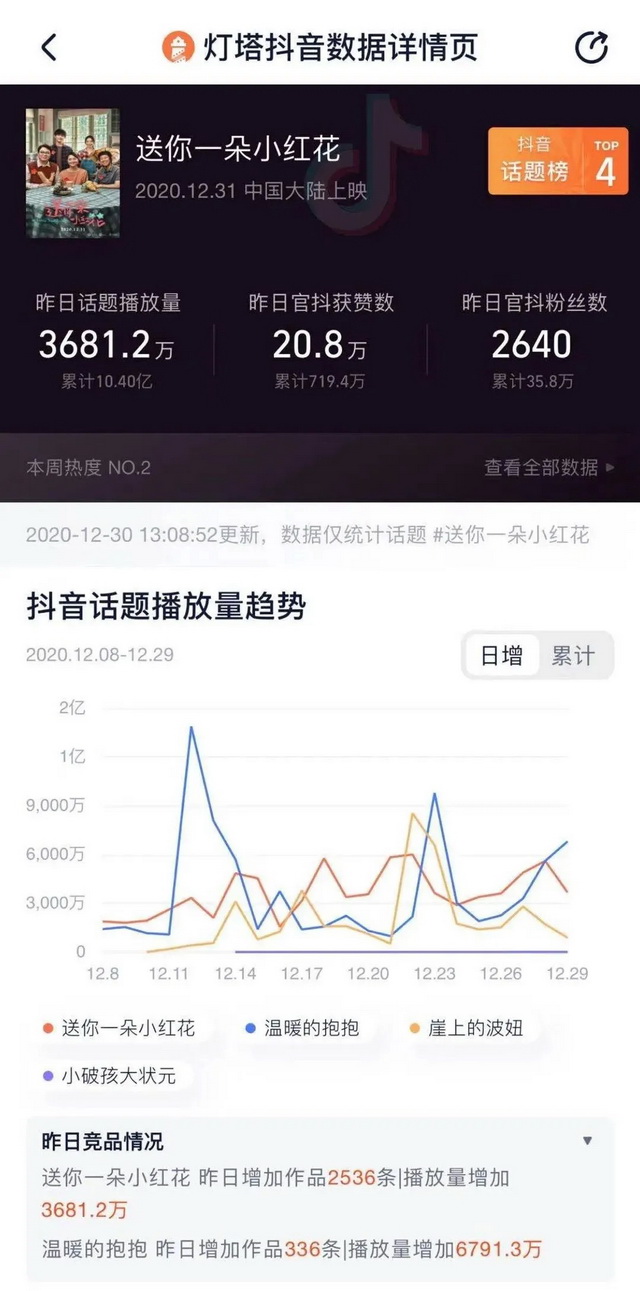Toggle the 温暖的抱抱 legend series

click(x=302, y=1027)
